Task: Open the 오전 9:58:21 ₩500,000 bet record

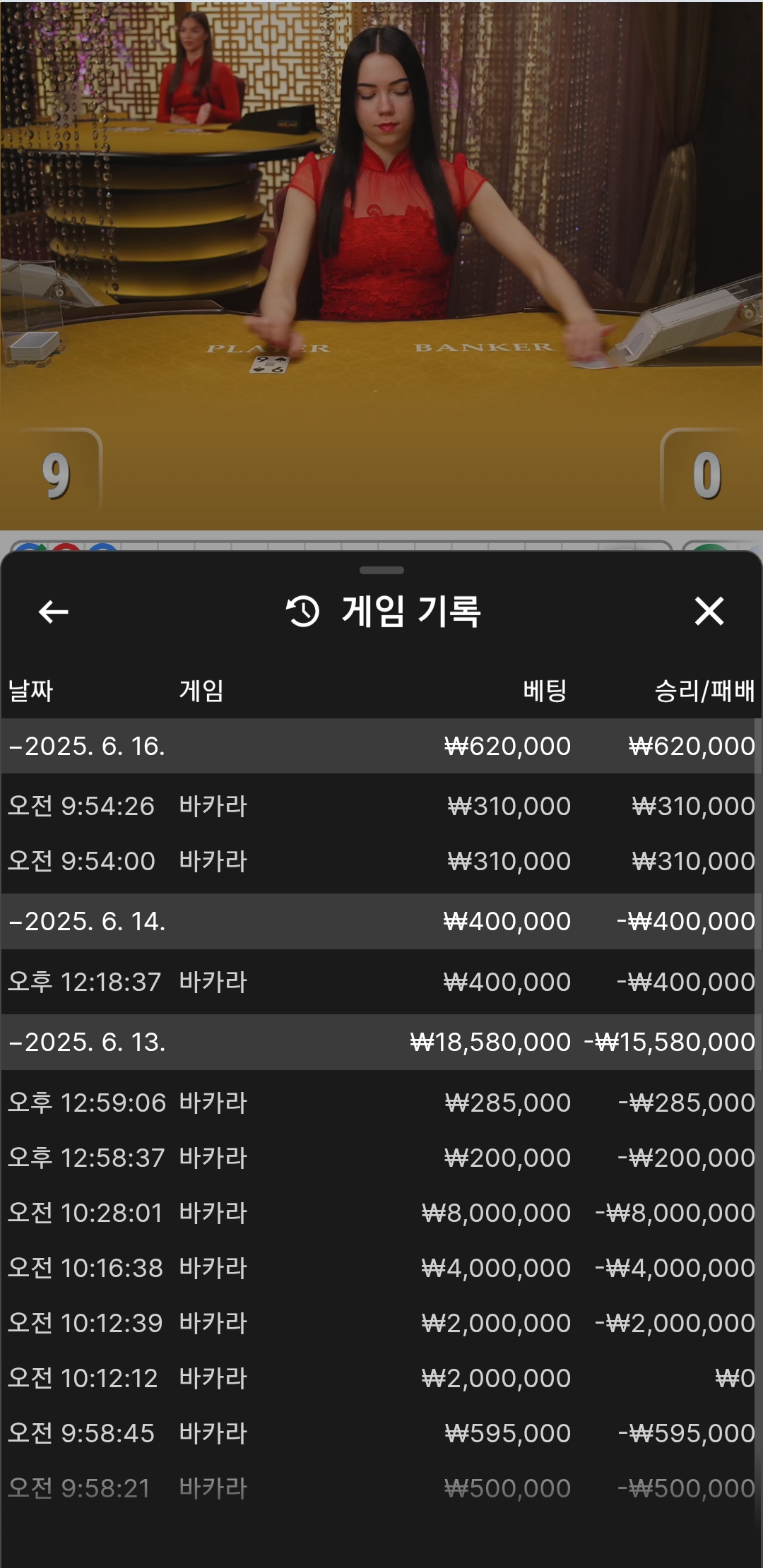Action: [x=380, y=1489]
